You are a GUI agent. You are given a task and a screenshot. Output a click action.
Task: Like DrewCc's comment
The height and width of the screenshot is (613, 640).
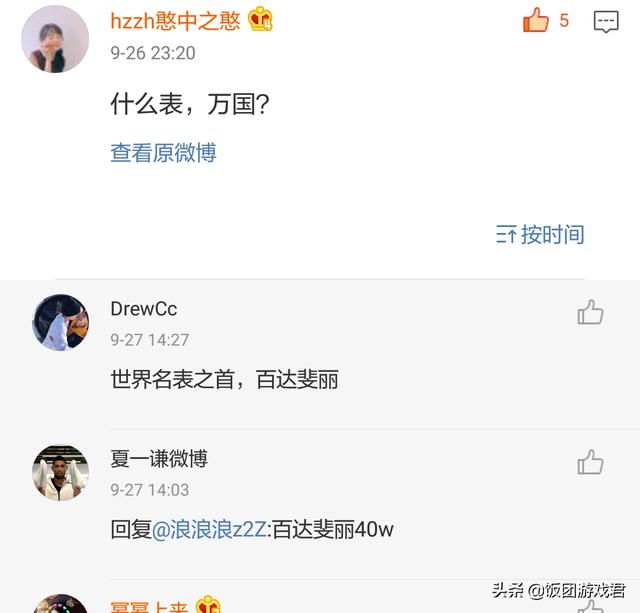(x=590, y=313)
